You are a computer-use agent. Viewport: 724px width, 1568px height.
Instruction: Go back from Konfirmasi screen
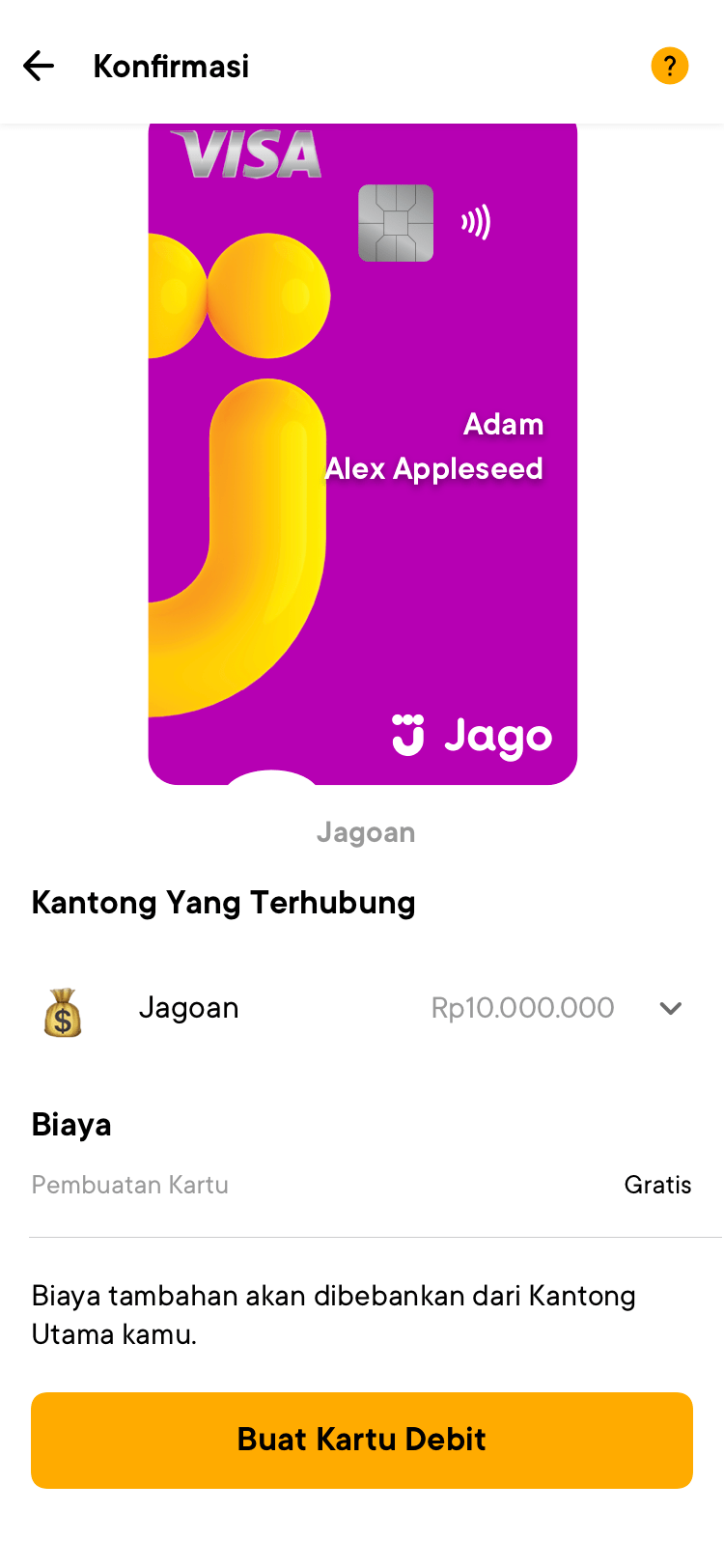pos(39,66)
